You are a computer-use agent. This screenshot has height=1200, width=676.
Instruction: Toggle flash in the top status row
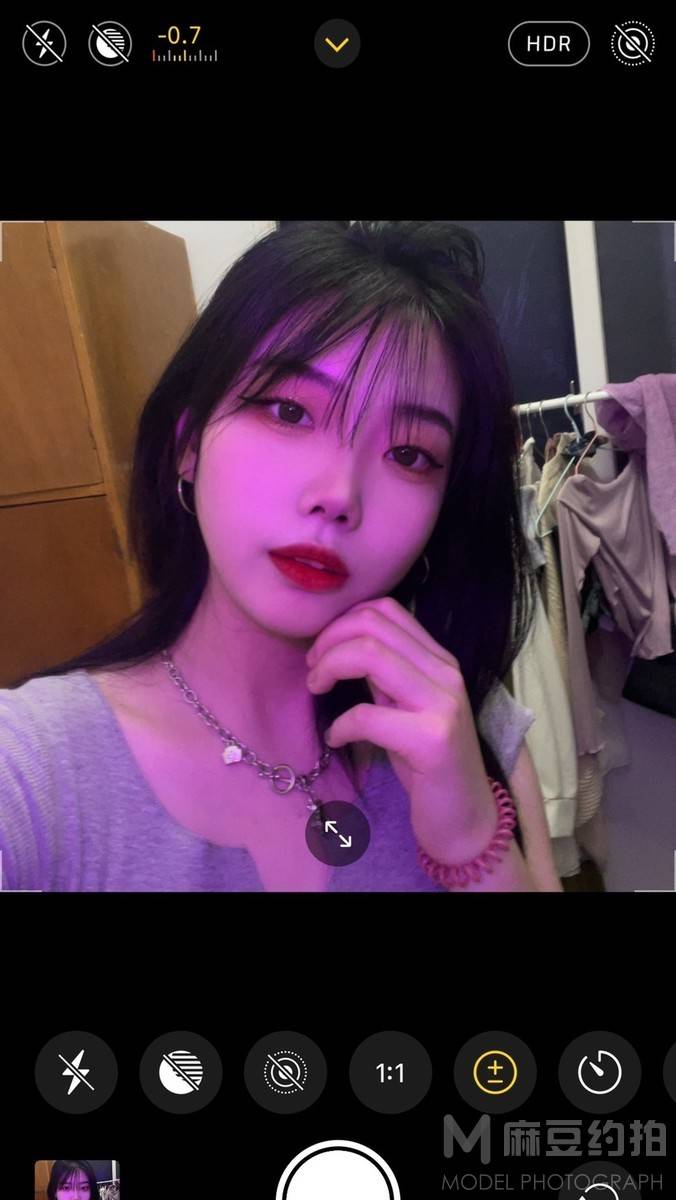[x=44, y=43]
